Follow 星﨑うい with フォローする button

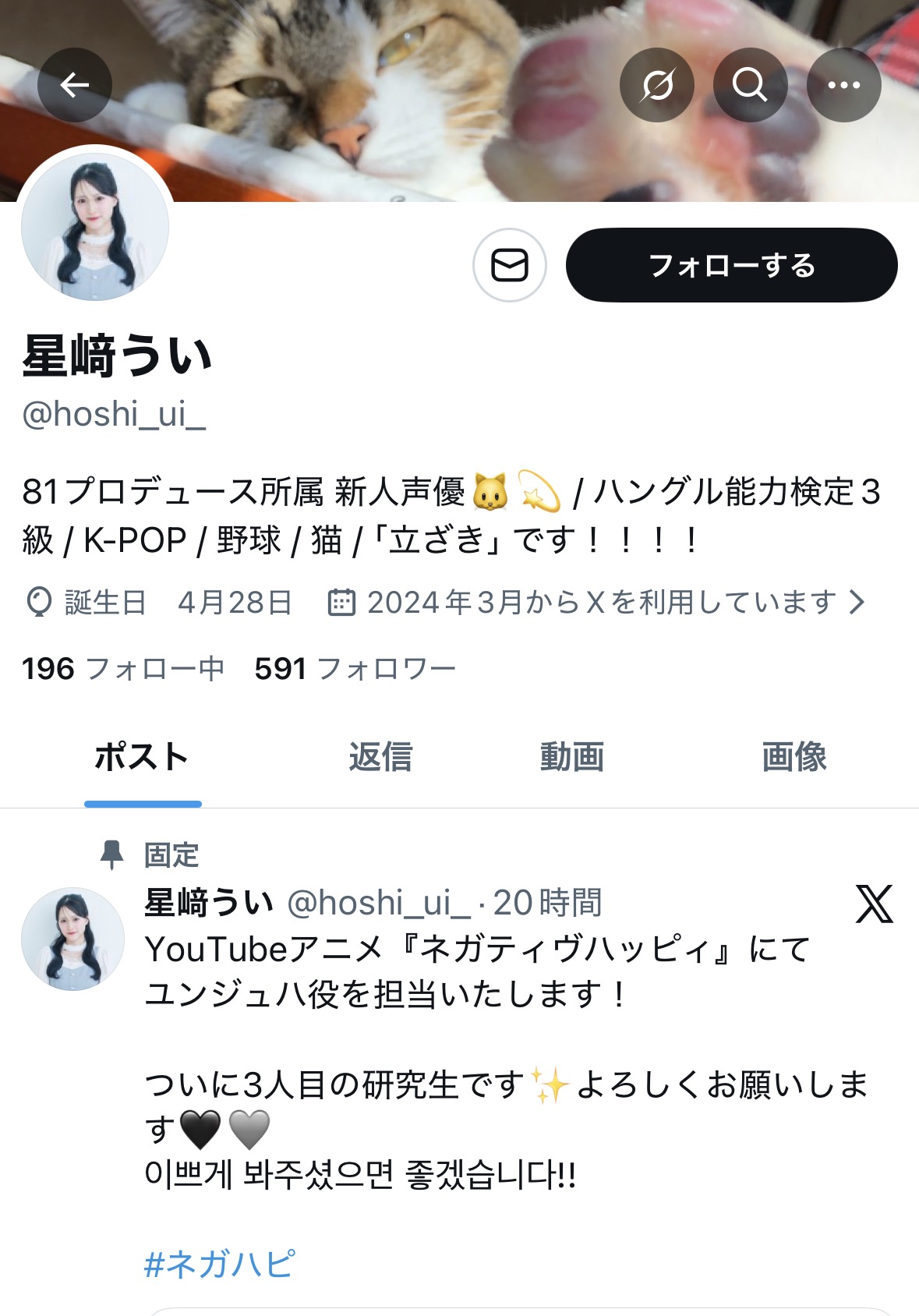pyautogui.click(x=731, y=265)
